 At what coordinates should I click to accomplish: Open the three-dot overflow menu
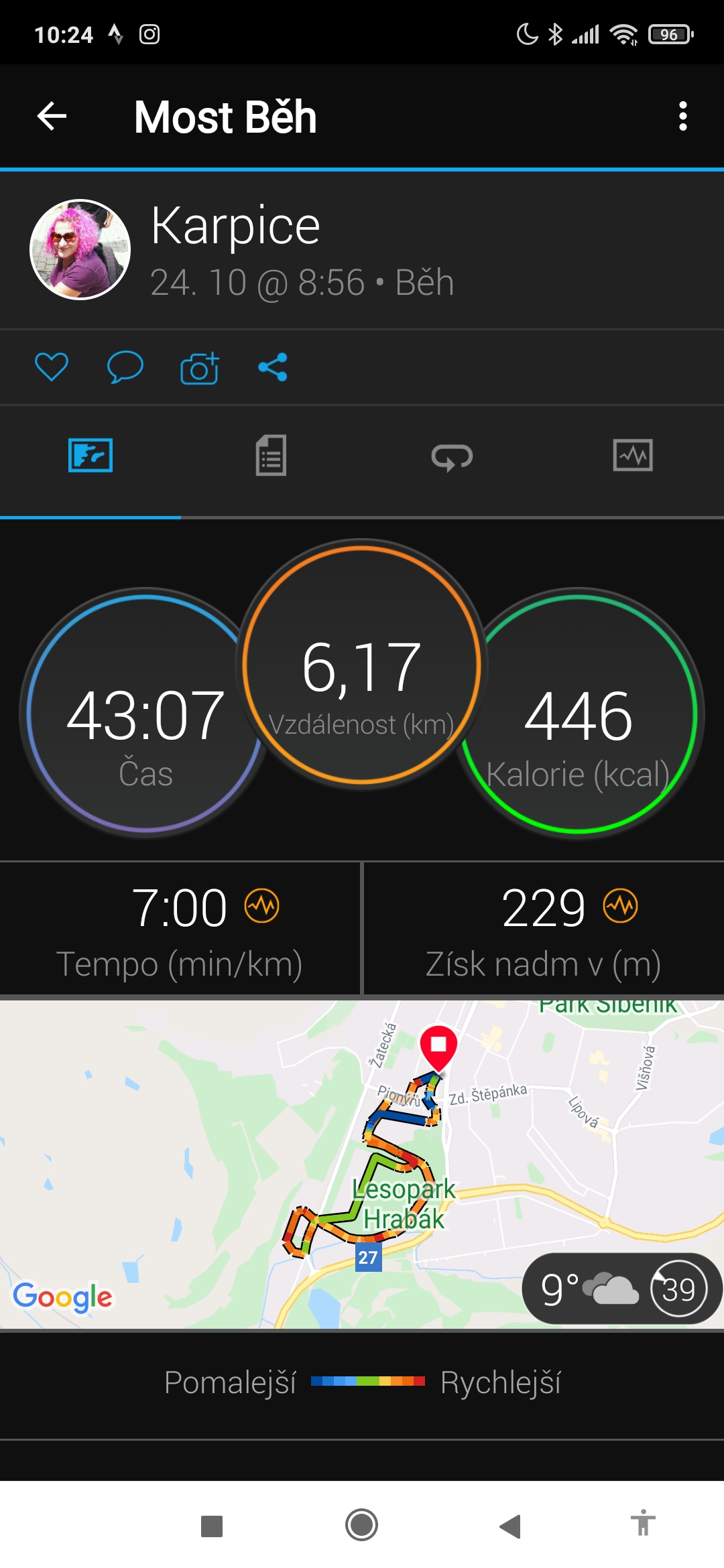click(x=682, y=117)
